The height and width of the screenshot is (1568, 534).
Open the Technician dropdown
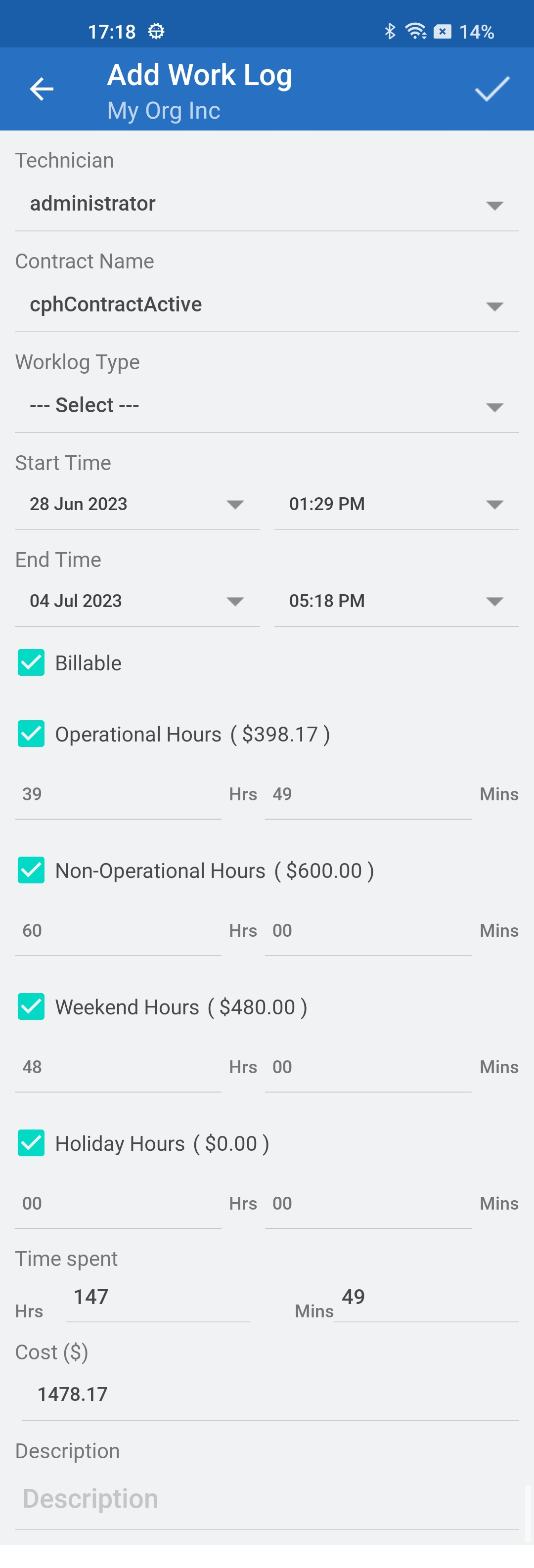(266, 204)
